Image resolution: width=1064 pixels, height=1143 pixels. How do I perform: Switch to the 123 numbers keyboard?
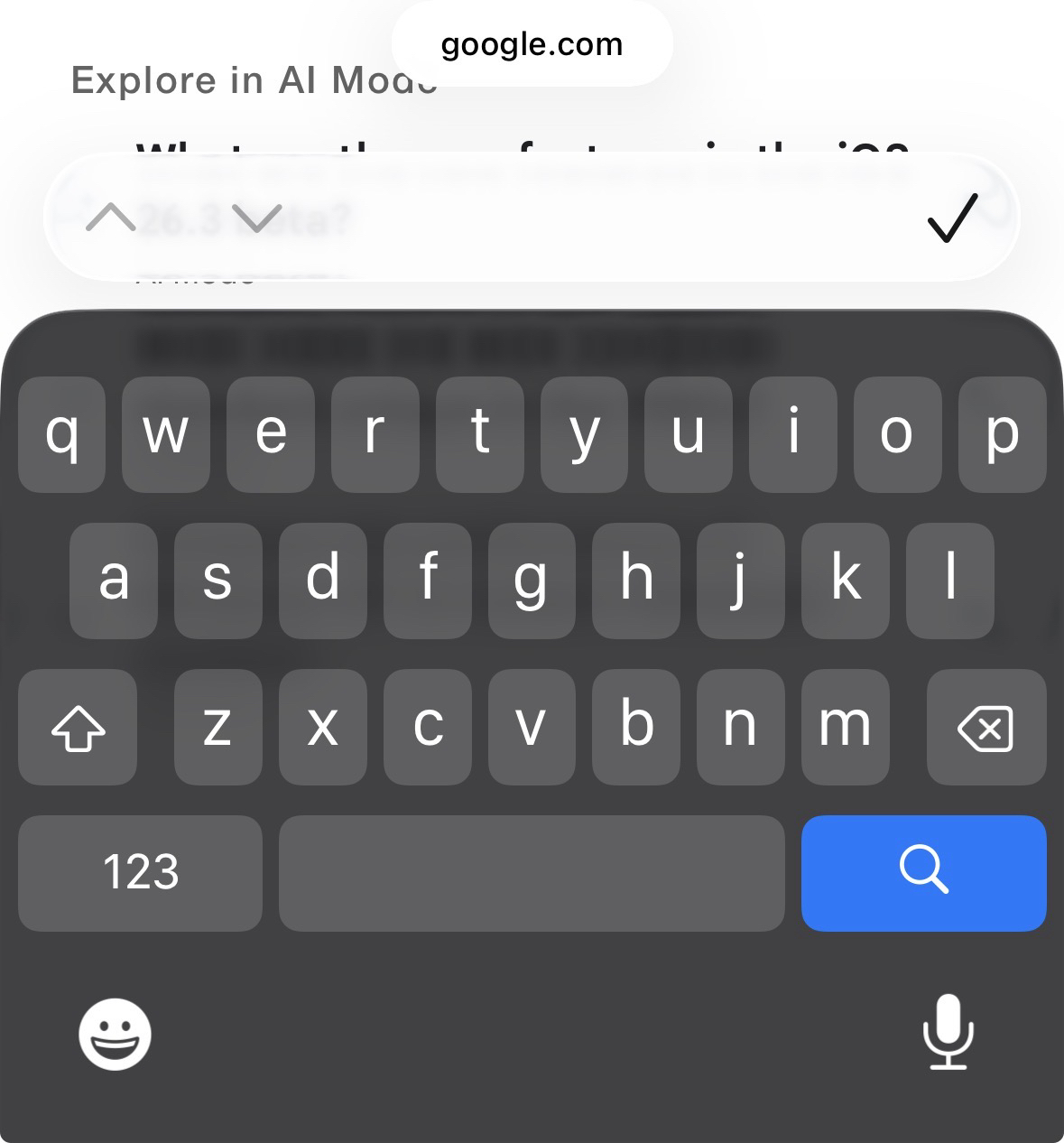pos(140,872)
